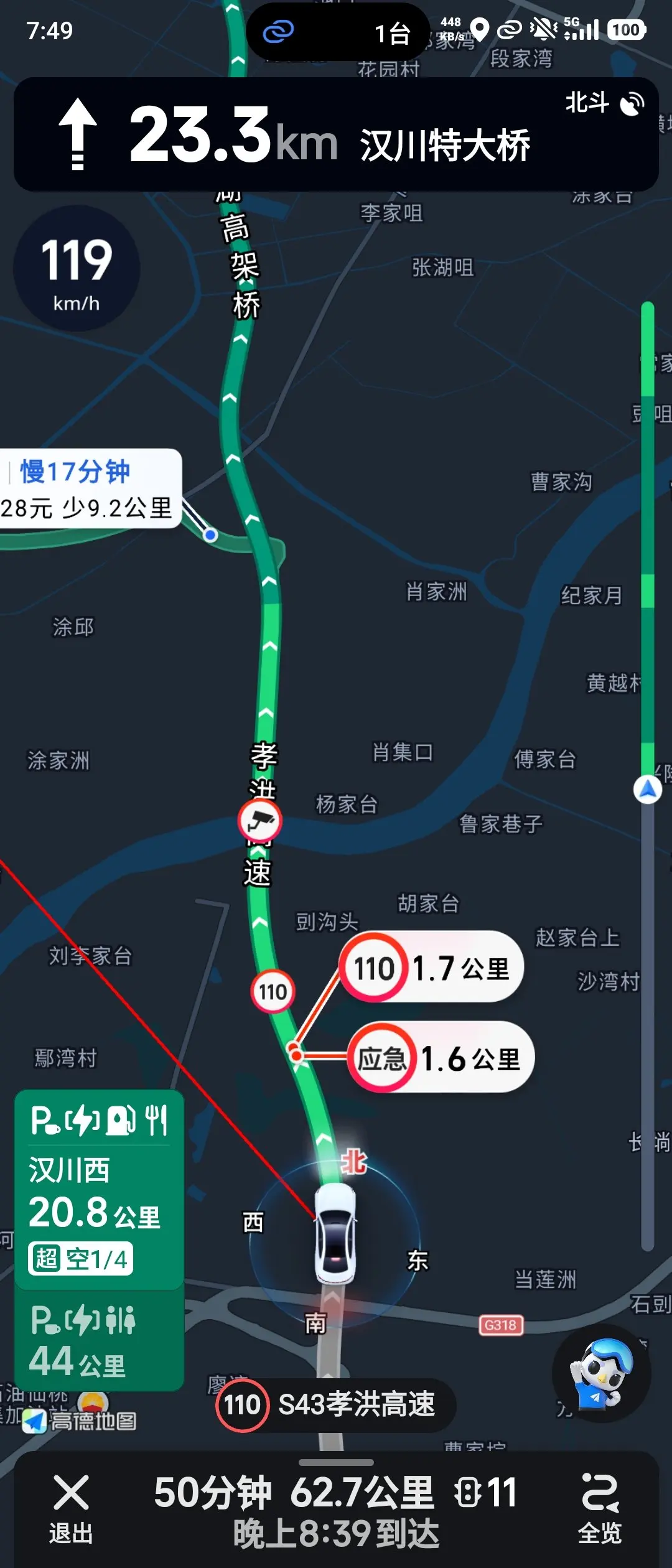Viewport: 672px width, 1568px height.
Task: Expand the trip info bottom panel
Action: tap(336, 1509)
